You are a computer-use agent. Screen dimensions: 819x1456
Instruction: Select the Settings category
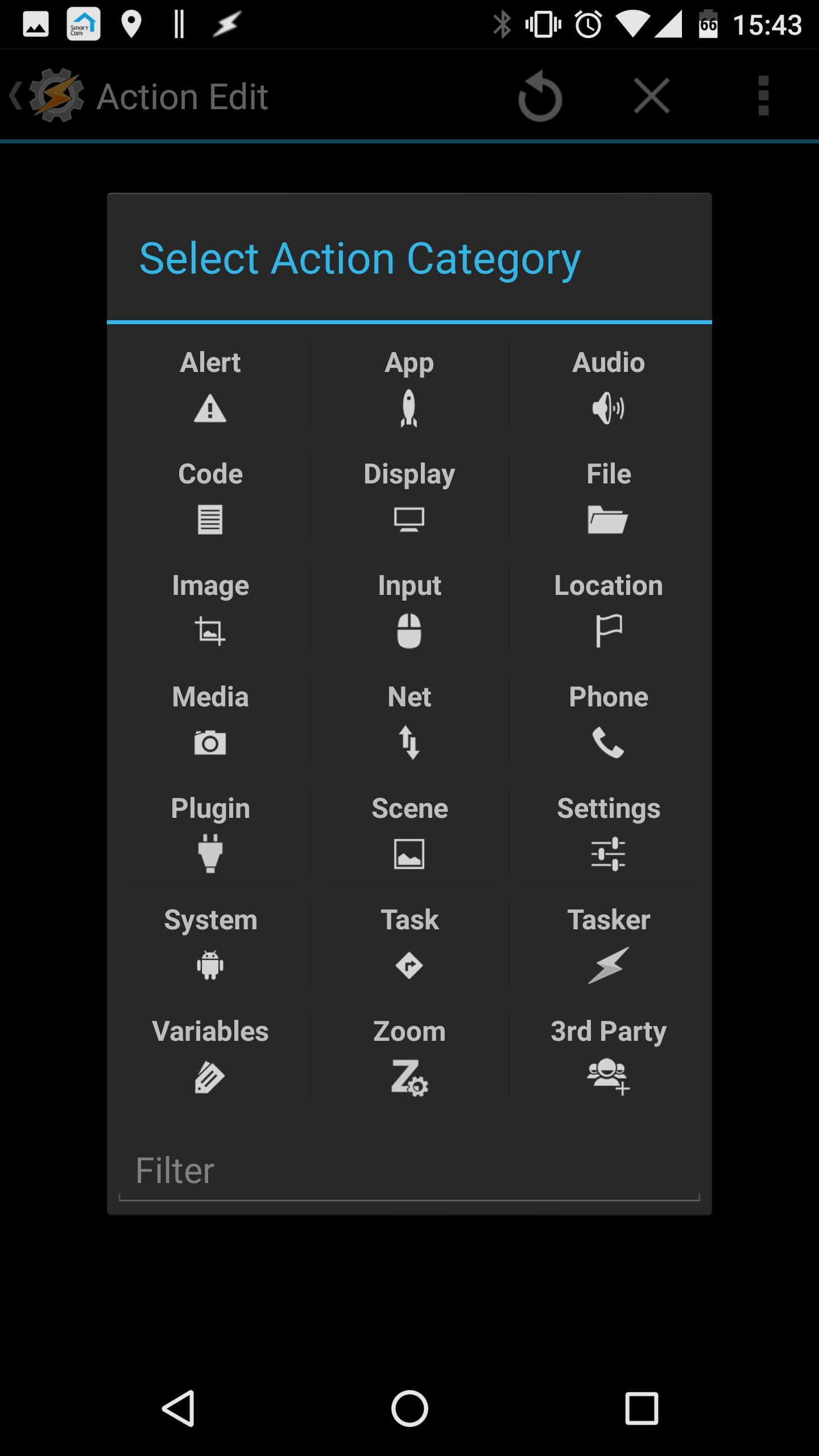(609, 832)
